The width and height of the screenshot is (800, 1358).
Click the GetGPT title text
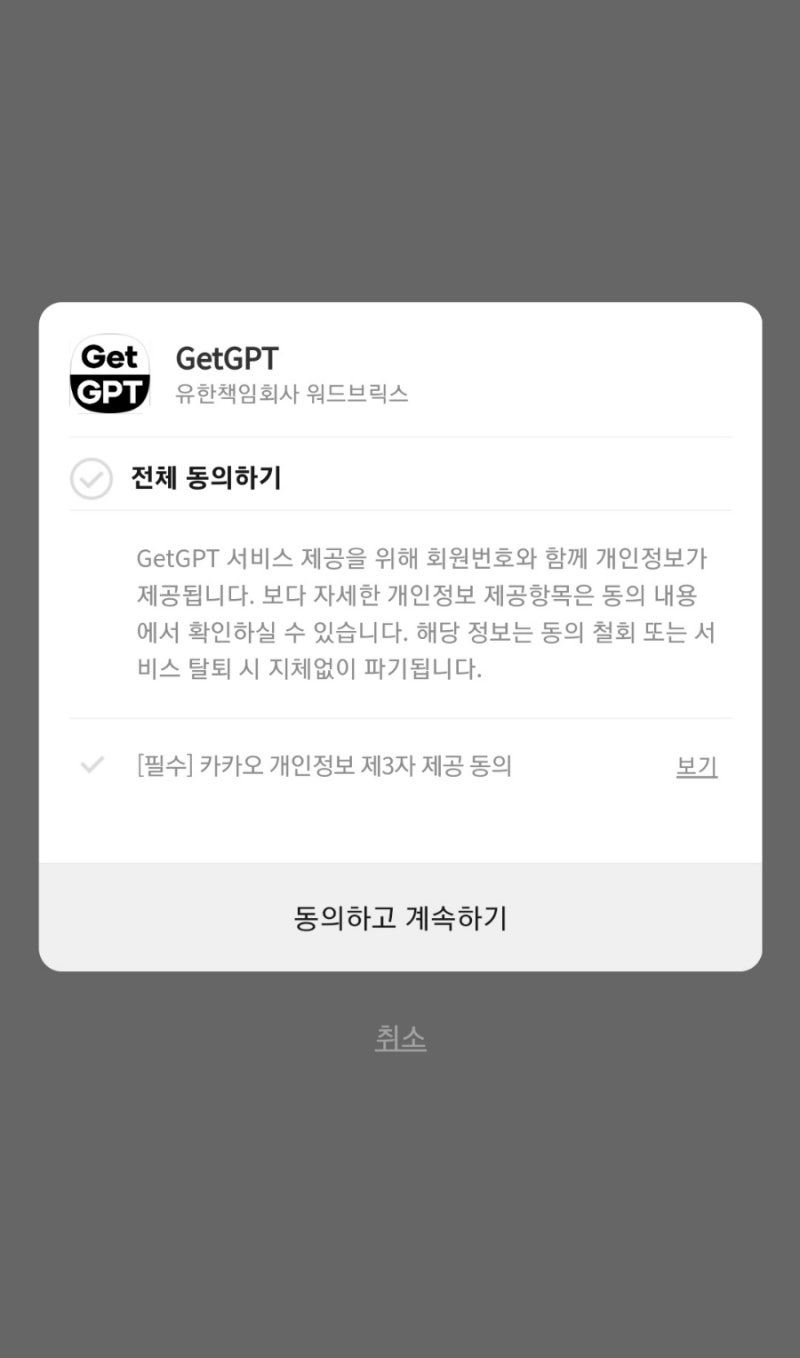pyautogui.click(x=228, y=358)
